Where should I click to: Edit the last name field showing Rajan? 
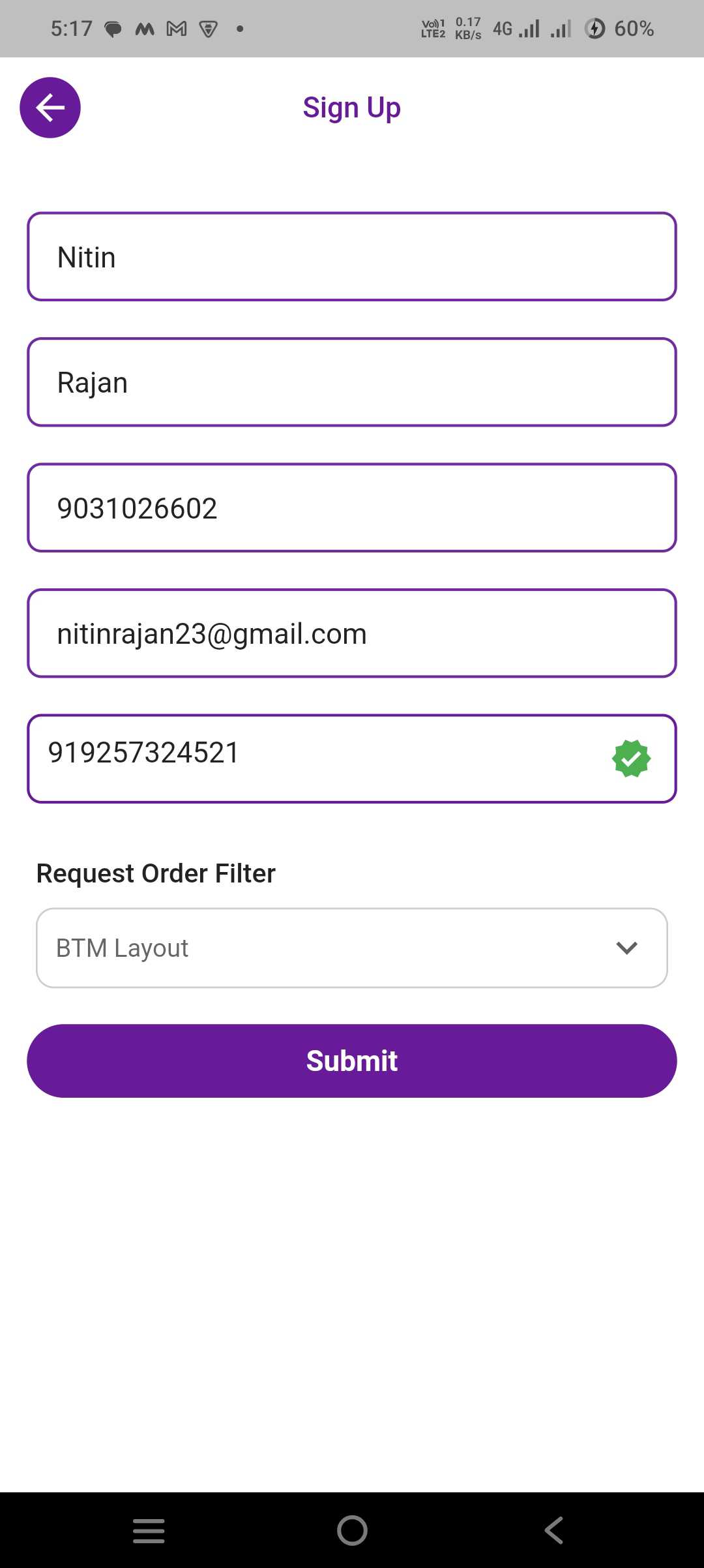click(352, 382)
